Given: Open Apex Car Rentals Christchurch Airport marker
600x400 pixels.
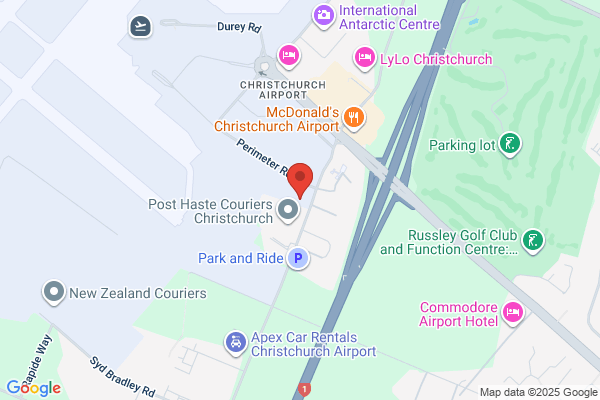Looking at the screenshot, I should [236, 343].
